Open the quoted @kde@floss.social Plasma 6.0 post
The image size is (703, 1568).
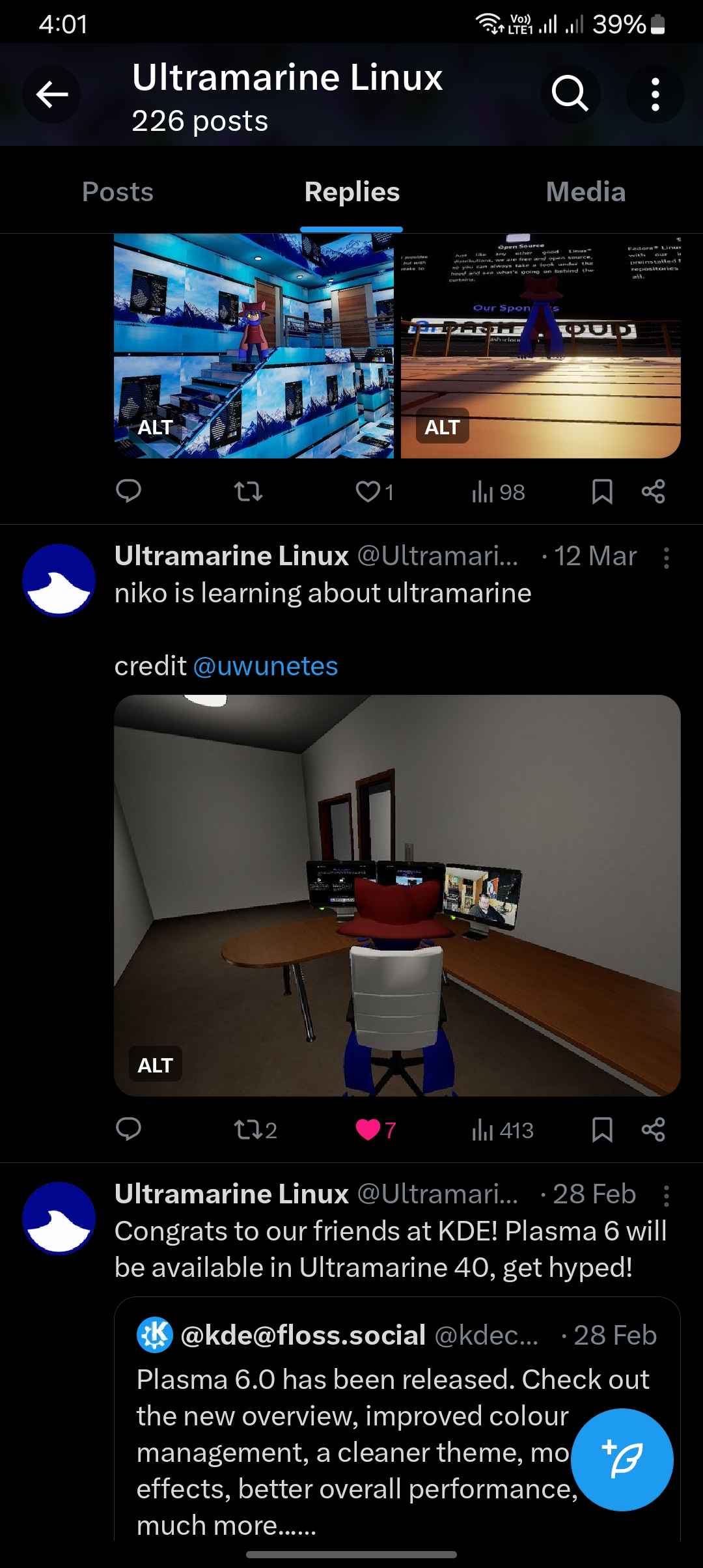click(397, 1420)
